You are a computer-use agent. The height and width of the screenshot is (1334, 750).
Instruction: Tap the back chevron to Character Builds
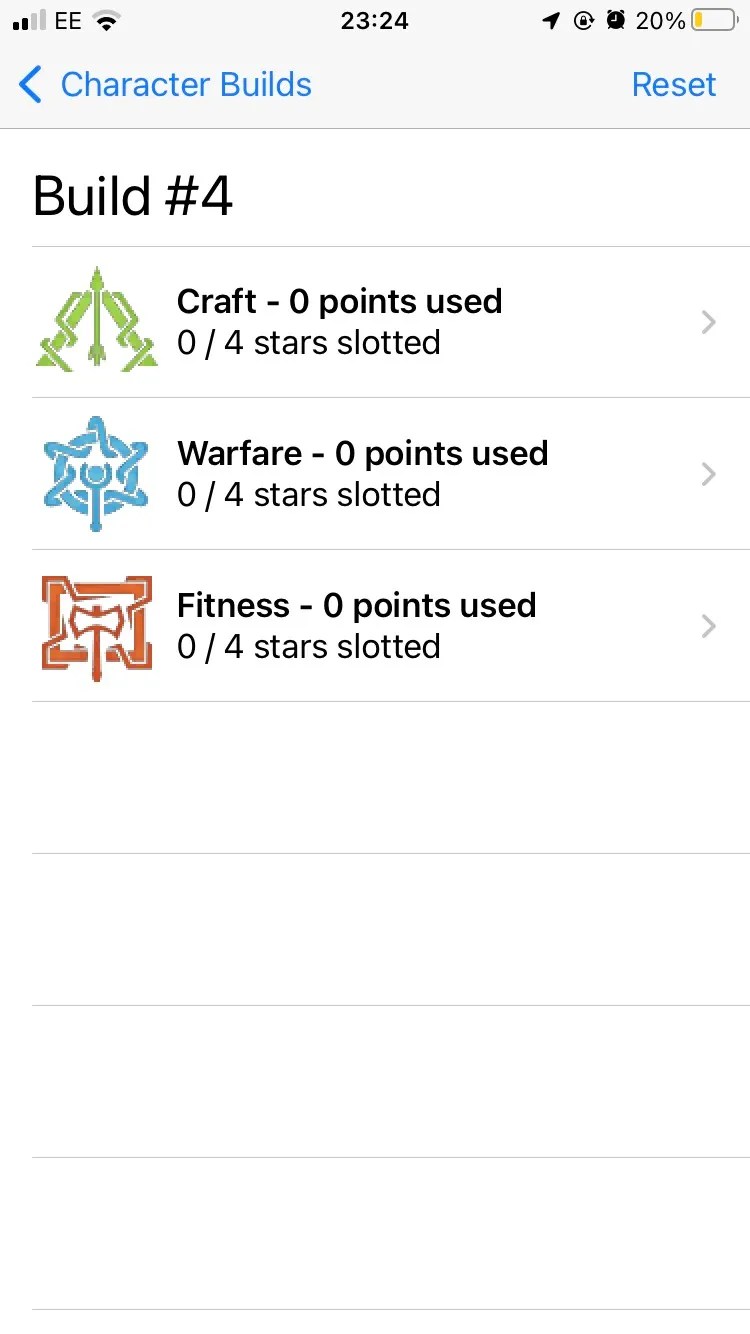pos(29,85)
